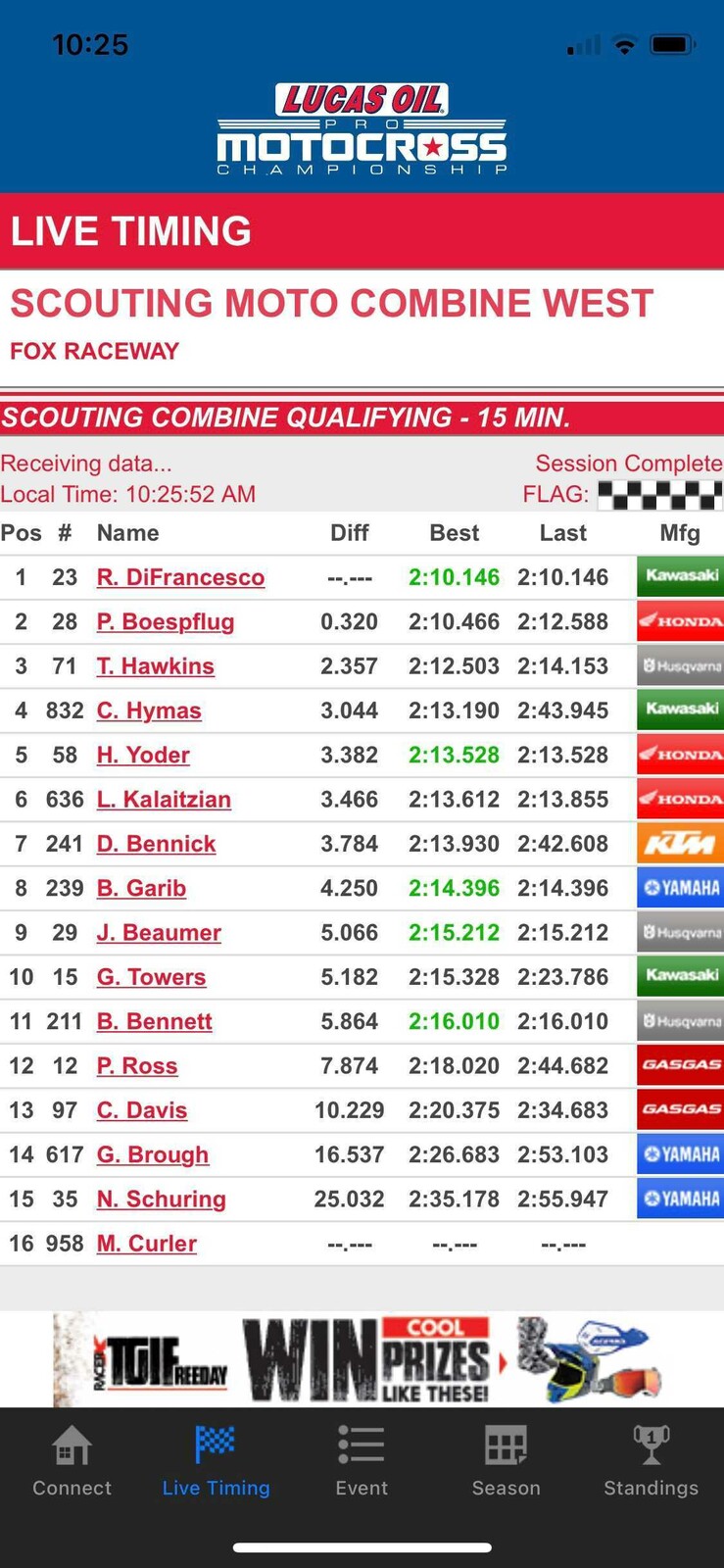Tap P. Ross name link
Screen dimensions: 724x1568
click(x=137, y=1066)
